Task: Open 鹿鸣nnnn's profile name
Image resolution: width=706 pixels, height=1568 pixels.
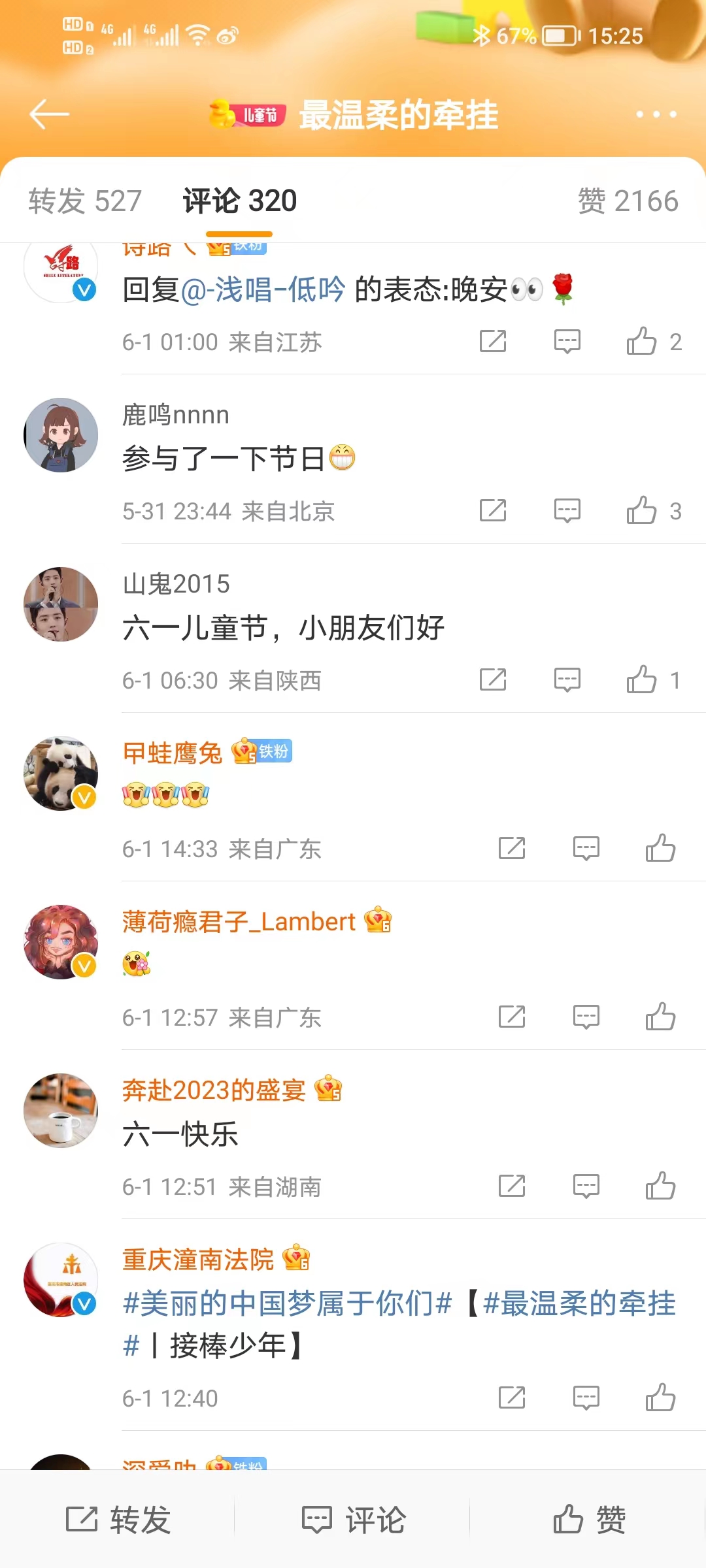Action: click(x=176, y=415)
